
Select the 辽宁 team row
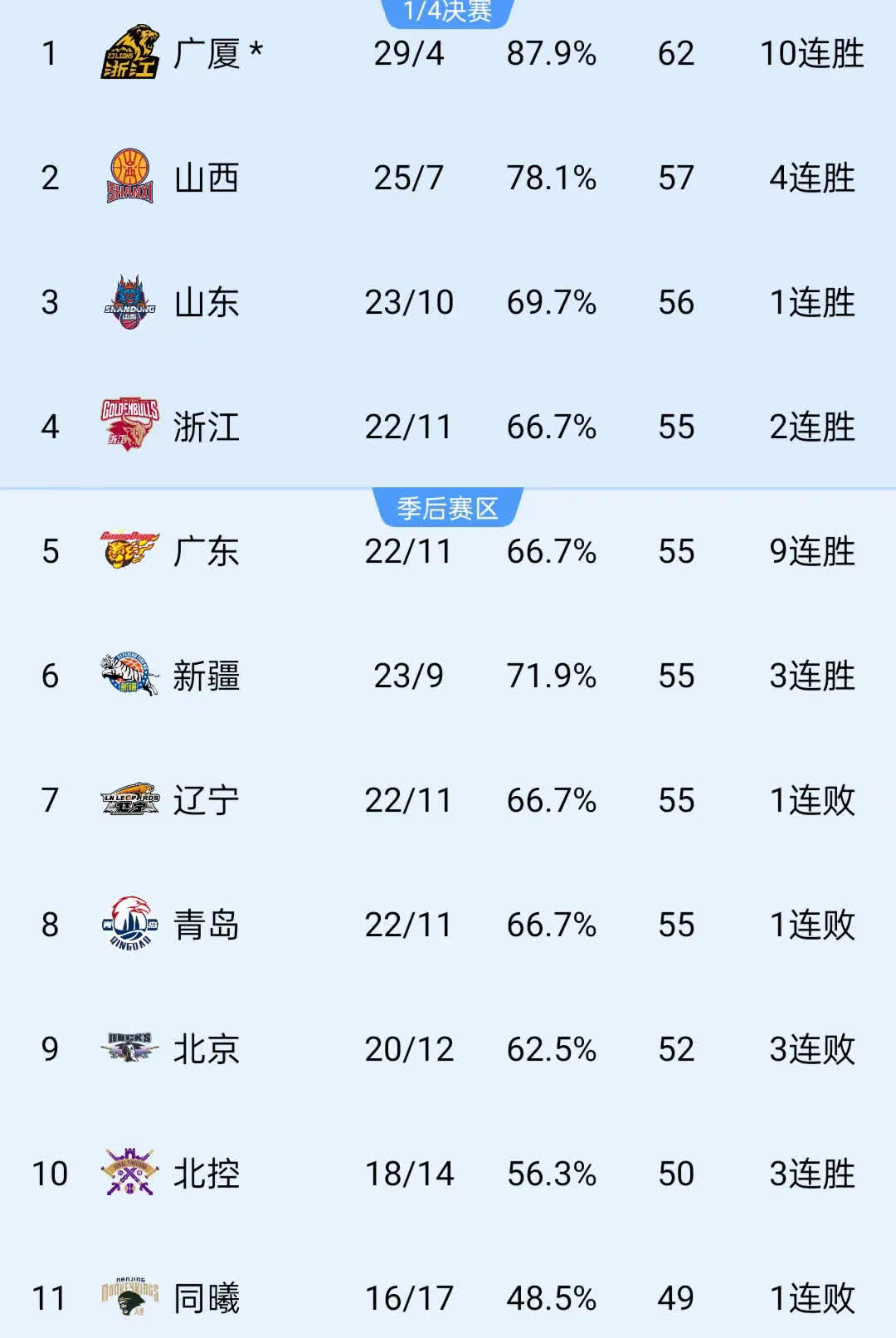(x=206, y=801)
